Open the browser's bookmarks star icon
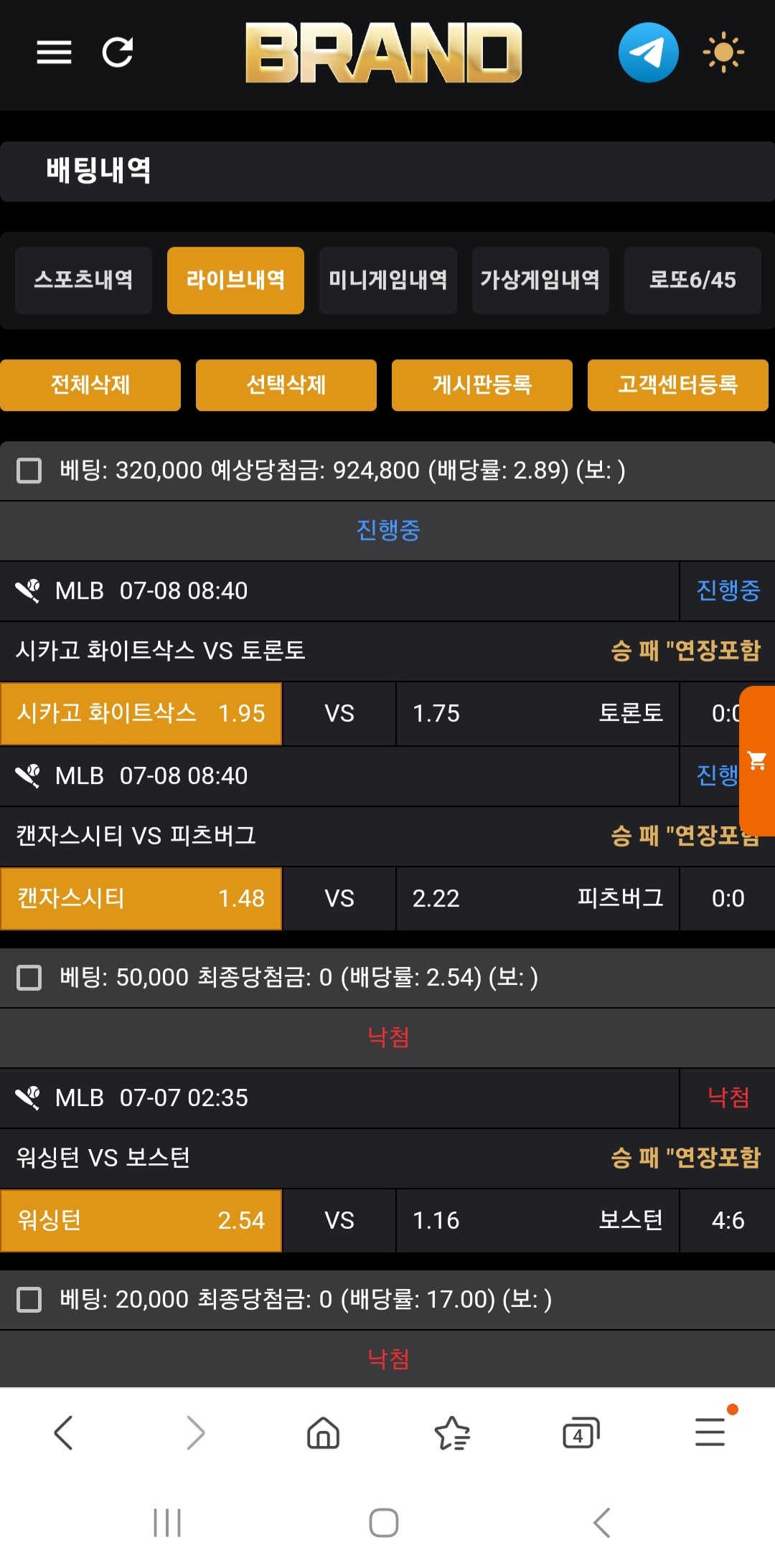775x1568 pixels. [452, 1433]
